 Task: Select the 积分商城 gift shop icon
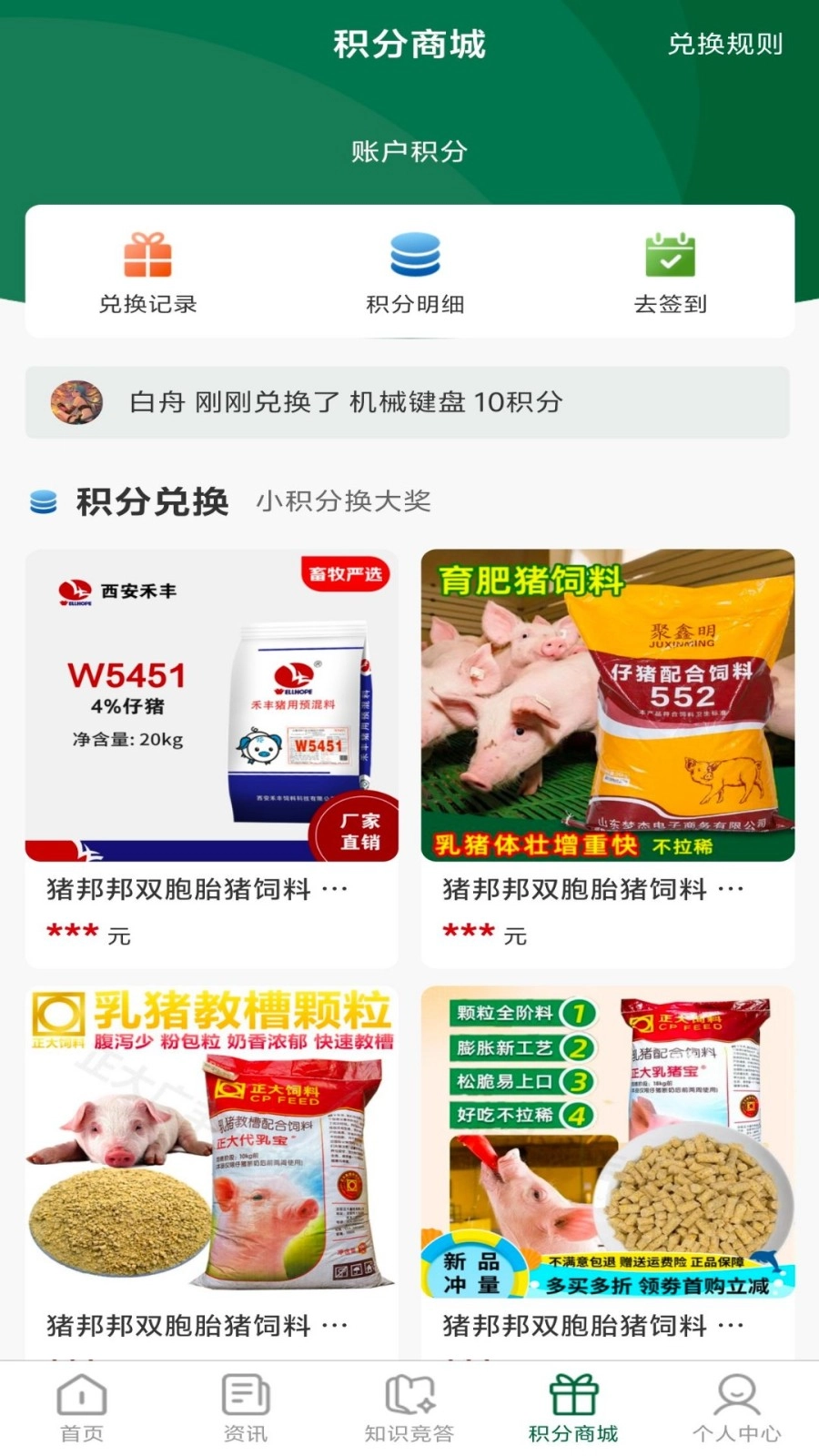[572, 1392]
